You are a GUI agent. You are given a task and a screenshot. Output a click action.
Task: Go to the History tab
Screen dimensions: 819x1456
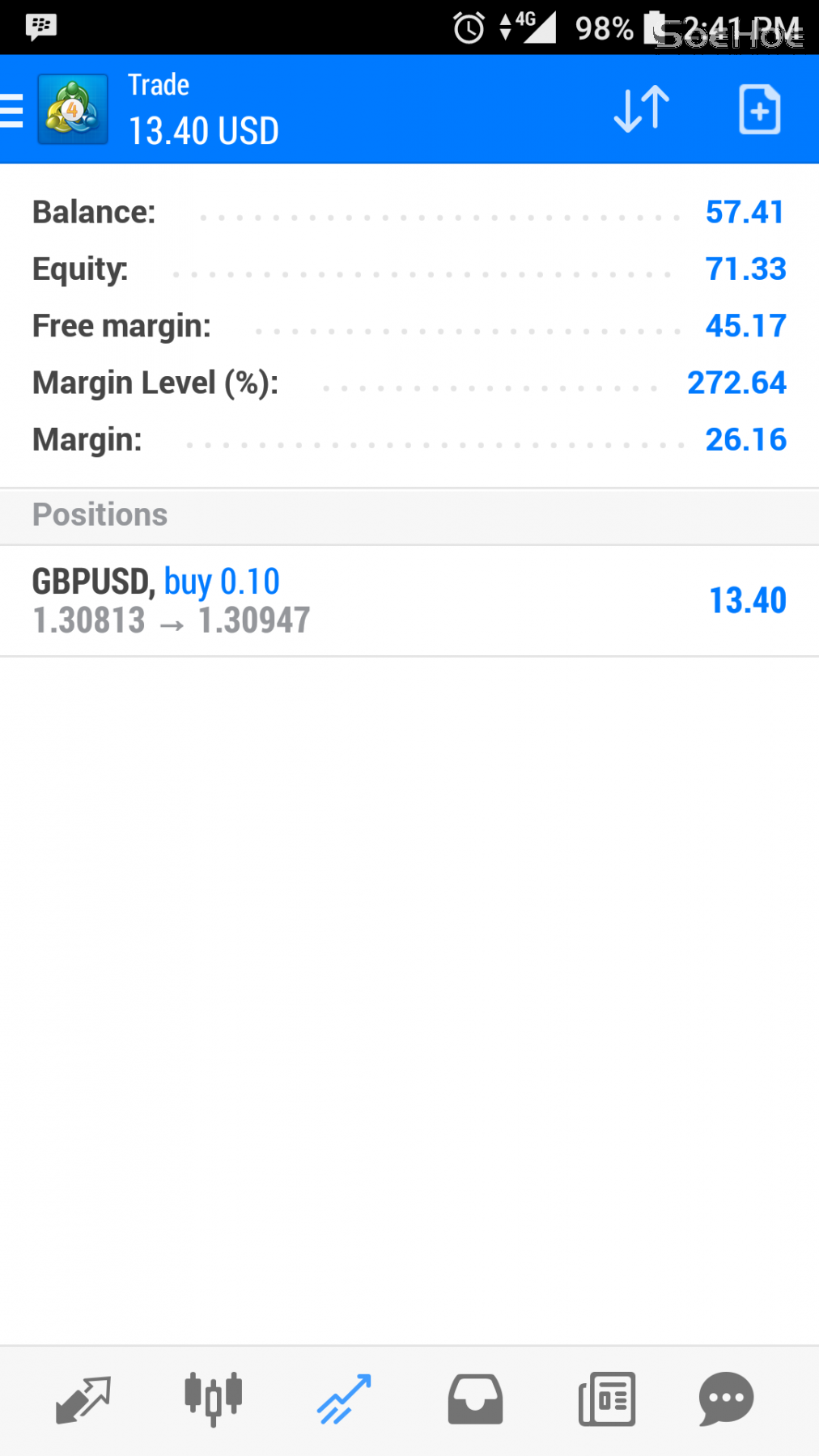pyautogui.click(x=475, y=1399)
